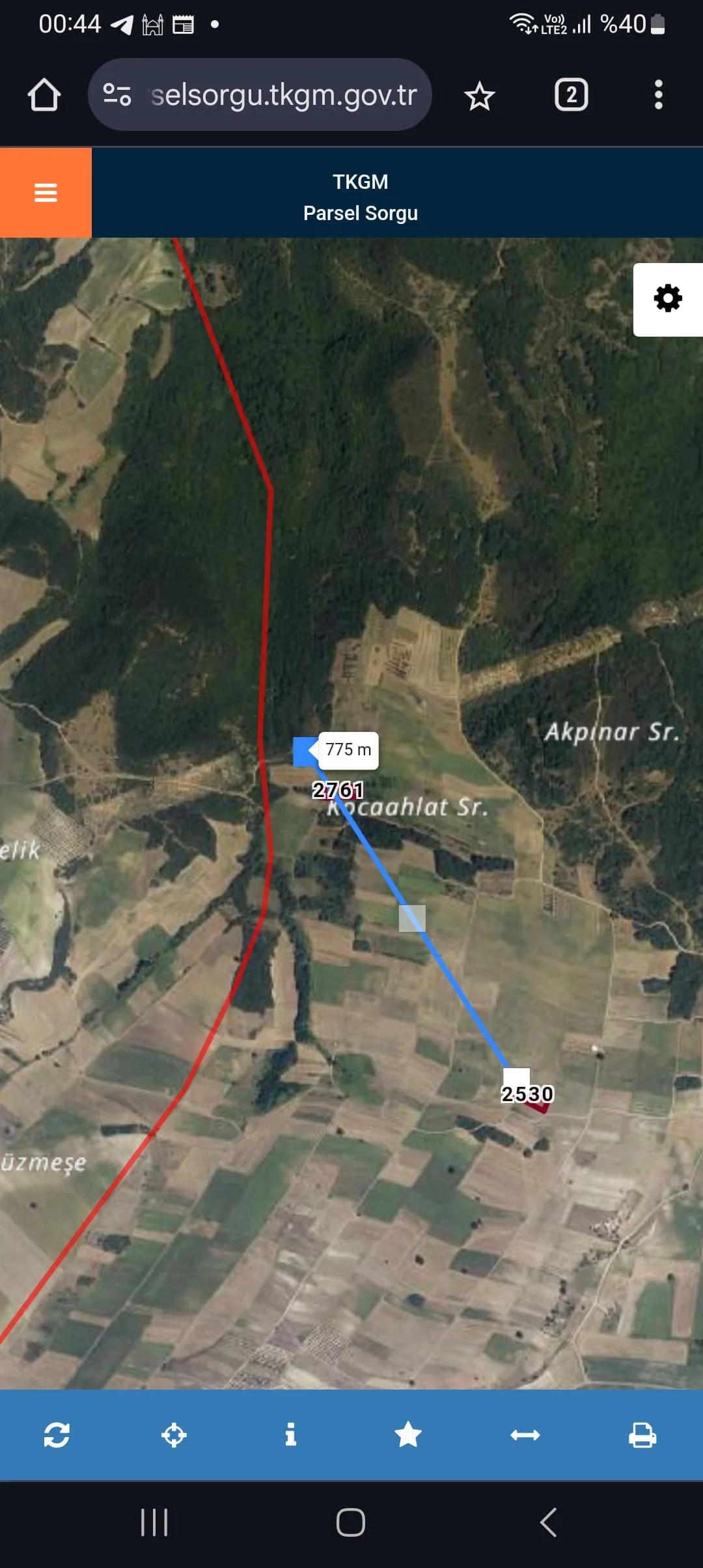View site info in the address bar
The image size is (703, 1568).
117,95
